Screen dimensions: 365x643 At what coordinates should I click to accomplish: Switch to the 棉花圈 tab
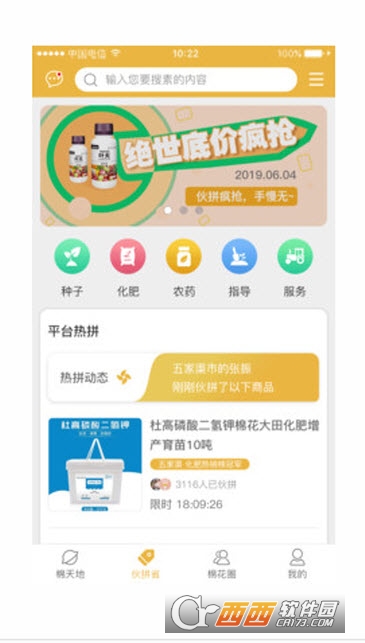click(x=221, y=564)
